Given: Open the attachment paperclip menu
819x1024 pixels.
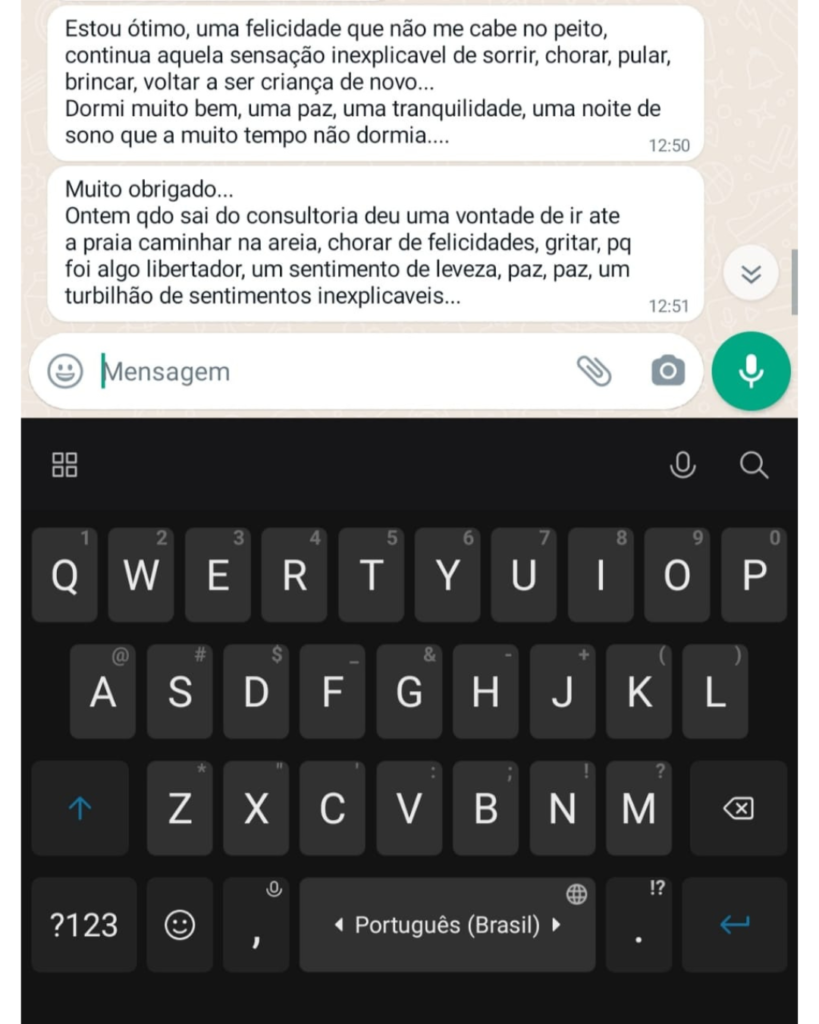Looking at the screenshot, I should pyautogui.click(x=594, y=371).
